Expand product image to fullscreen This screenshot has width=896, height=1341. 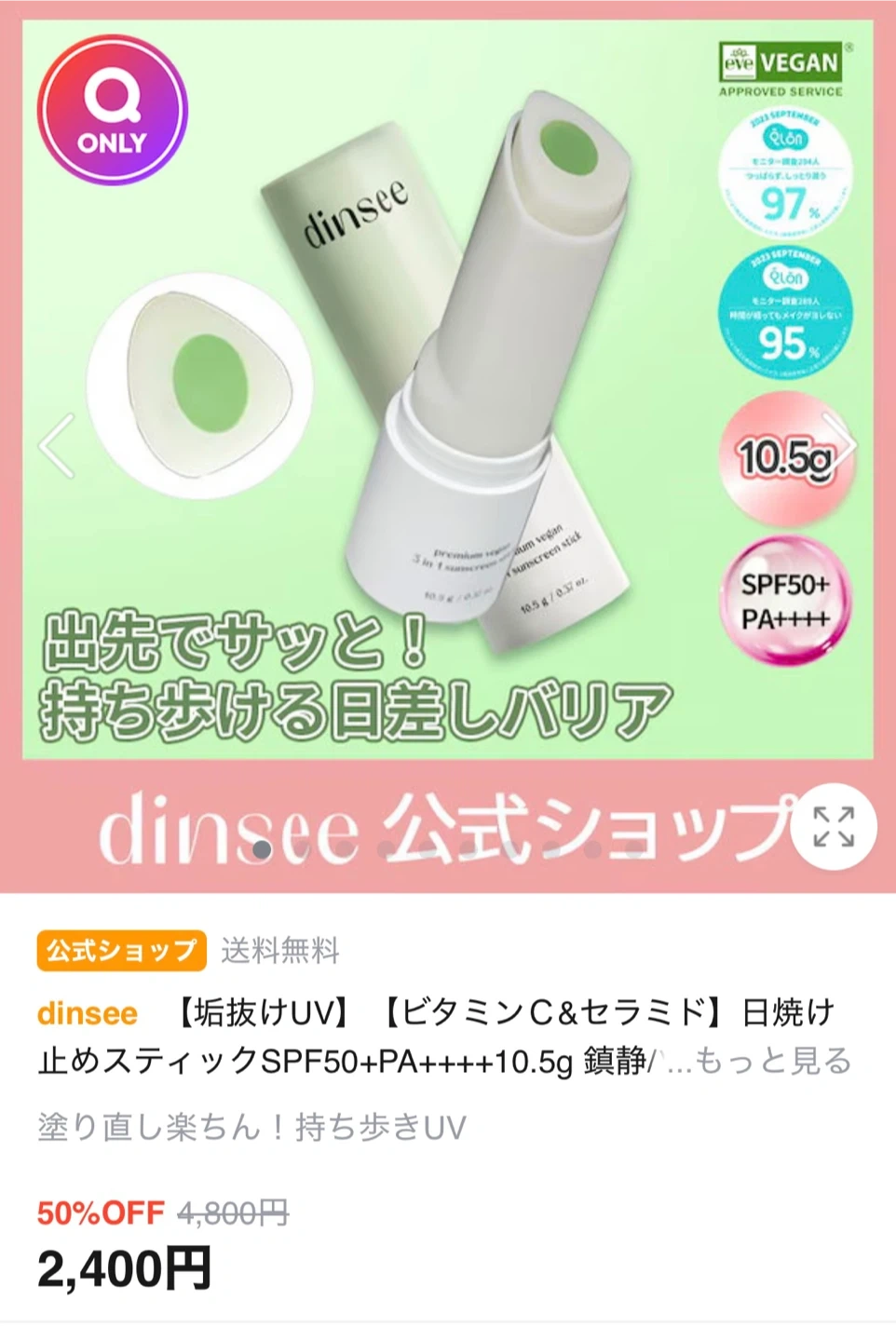click(833, 827)
